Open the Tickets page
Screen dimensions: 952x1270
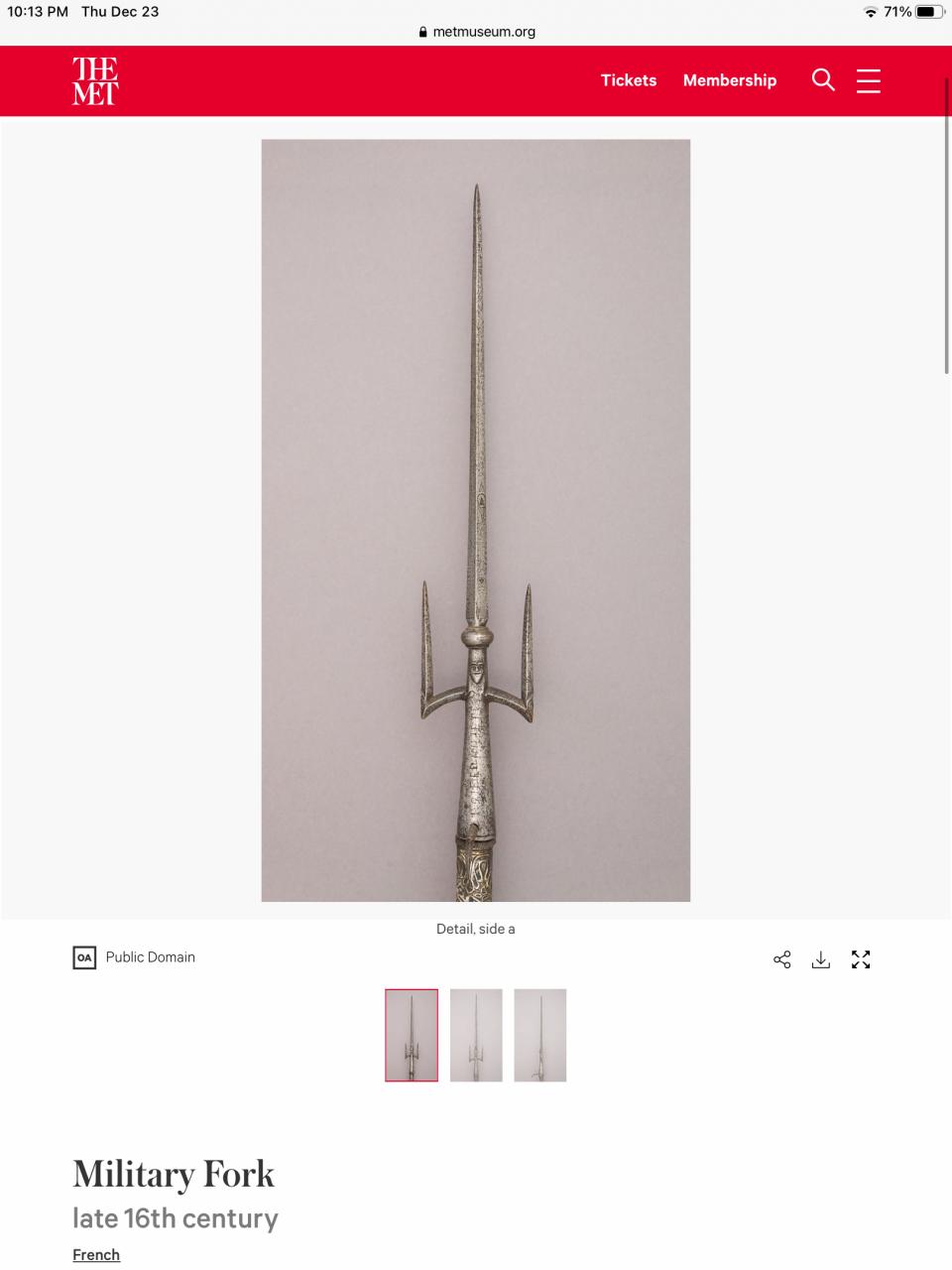(x=628, y=80)
